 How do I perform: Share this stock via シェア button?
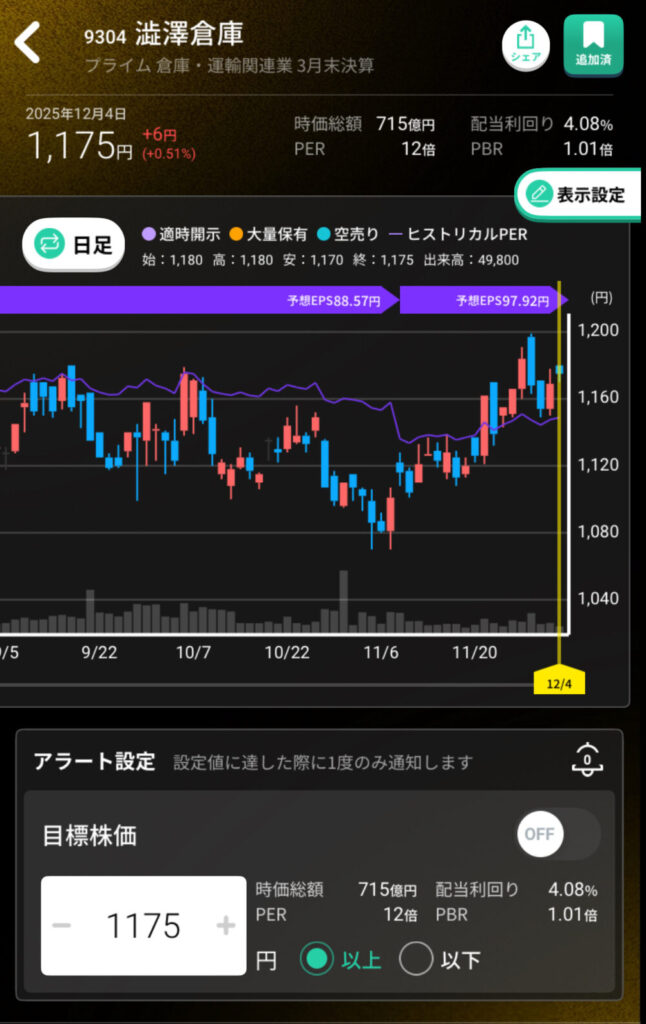[526, 44]
